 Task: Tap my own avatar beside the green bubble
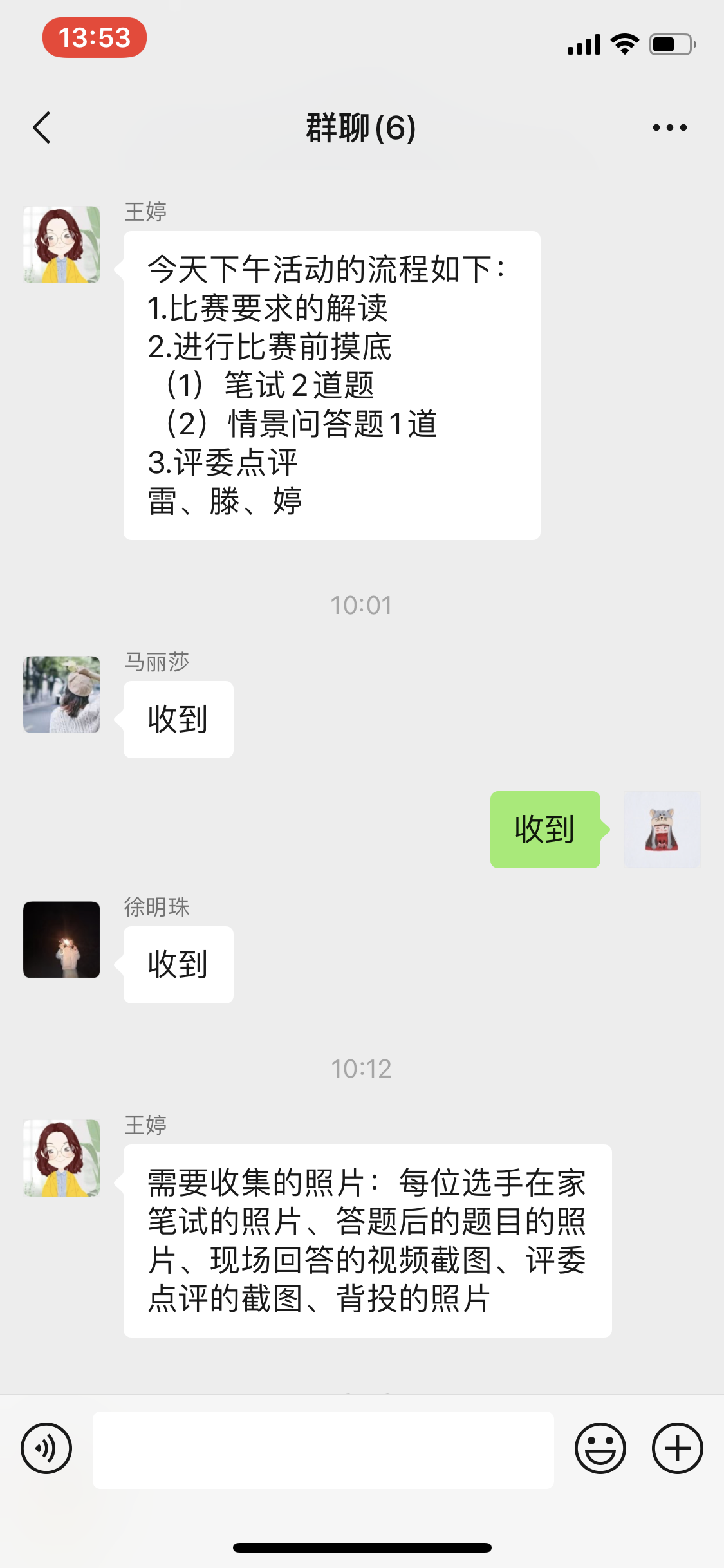pos(662,830)
